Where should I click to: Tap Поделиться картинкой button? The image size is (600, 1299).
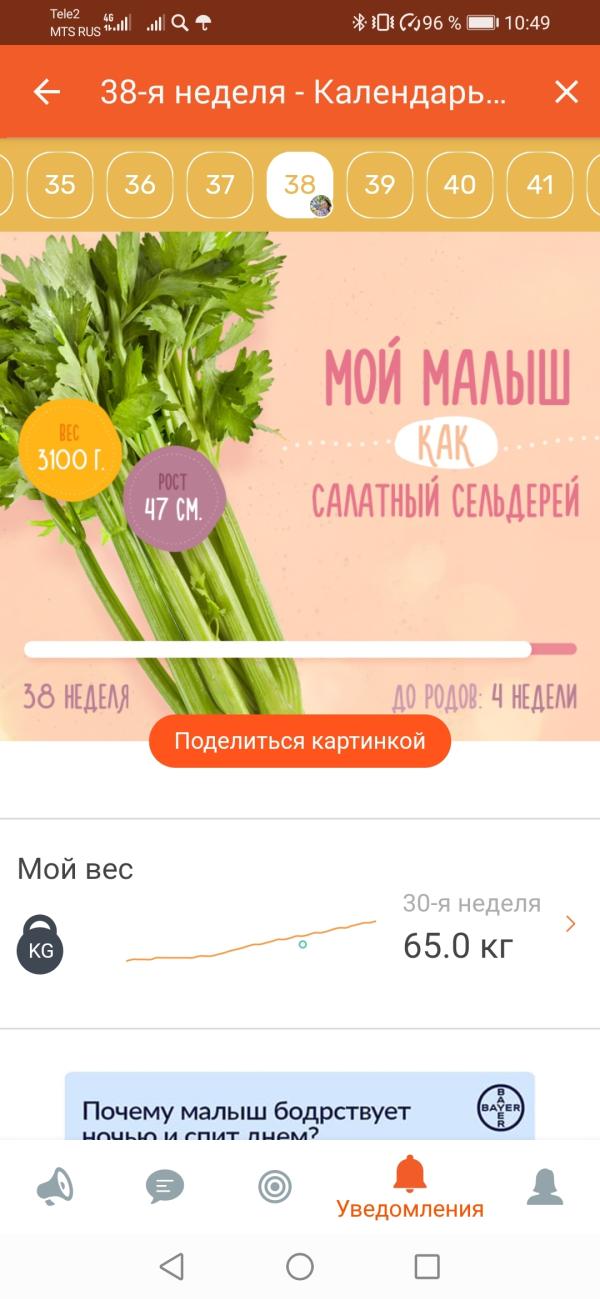[x=300, y=741]
